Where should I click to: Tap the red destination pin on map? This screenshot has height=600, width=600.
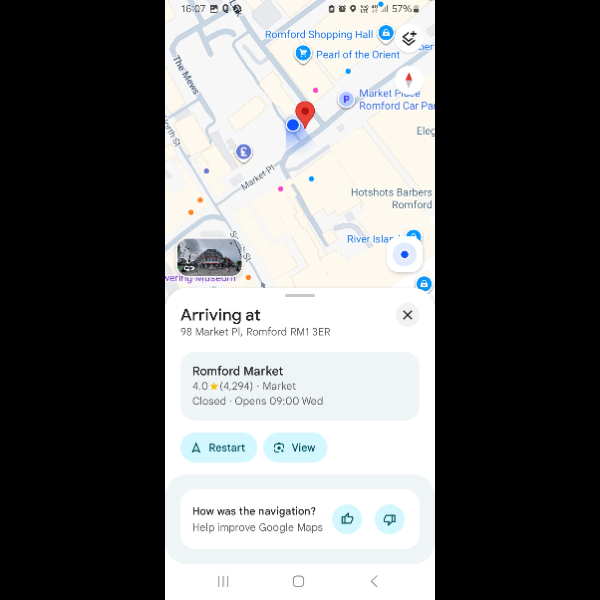pos(305,112)
